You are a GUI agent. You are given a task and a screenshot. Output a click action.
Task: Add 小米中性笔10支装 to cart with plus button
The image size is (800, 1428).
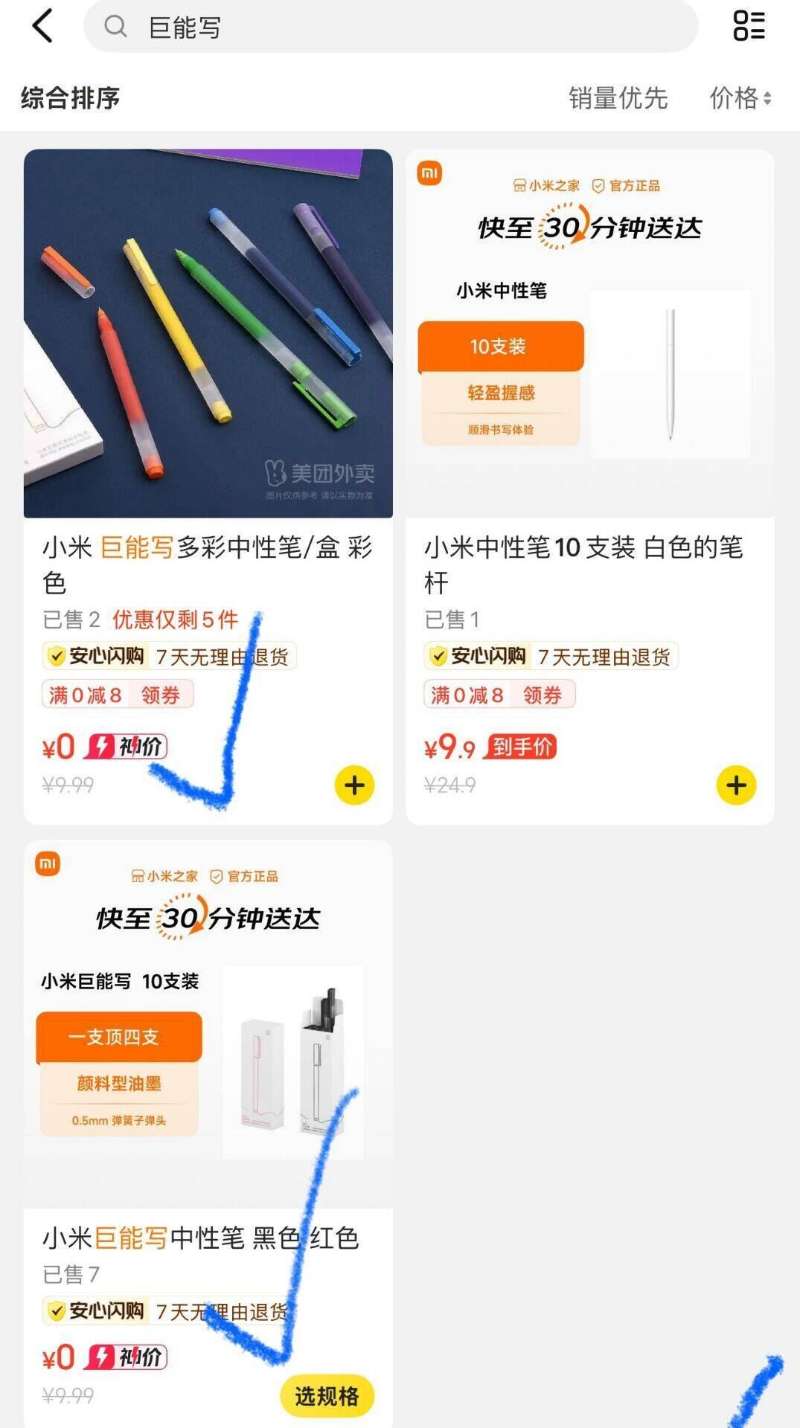(734, 786)
